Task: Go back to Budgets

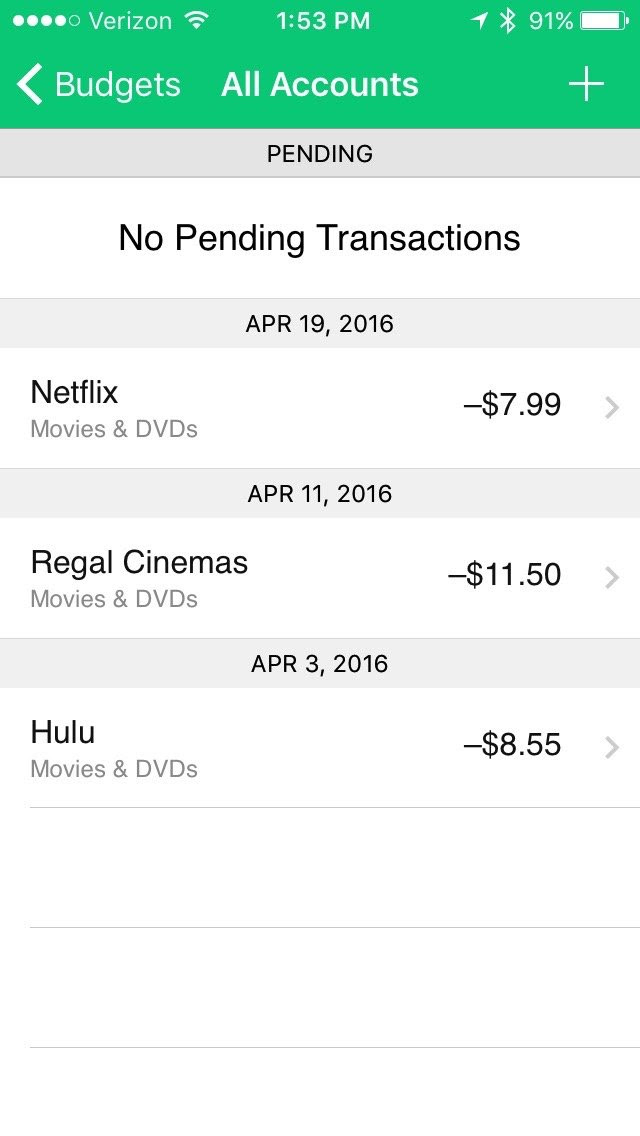Action: tap(99, 84)
